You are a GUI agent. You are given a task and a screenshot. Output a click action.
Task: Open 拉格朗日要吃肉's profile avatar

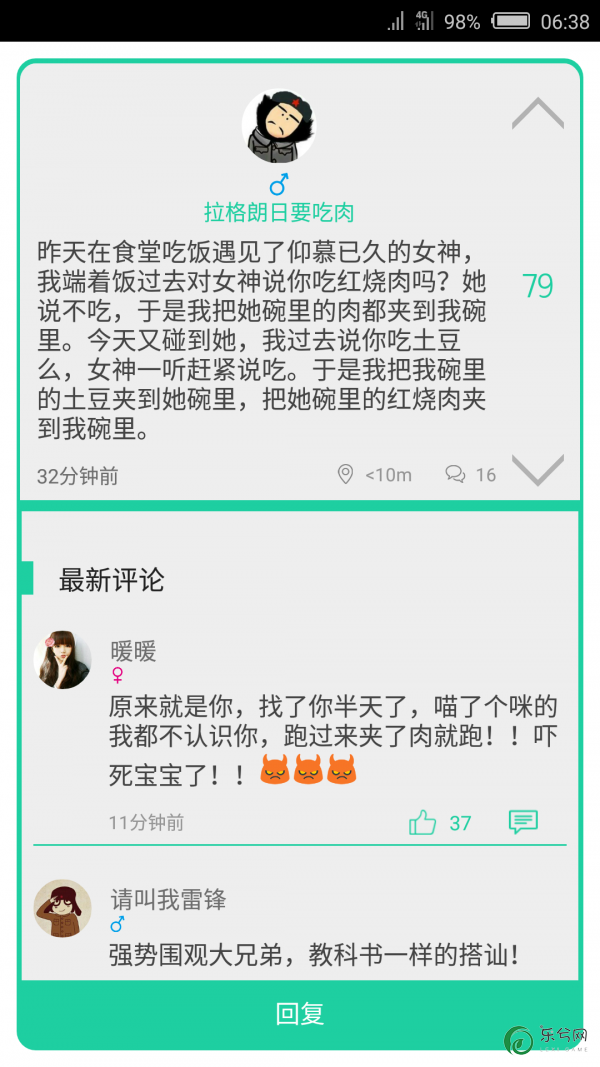(x=279, y=126)
